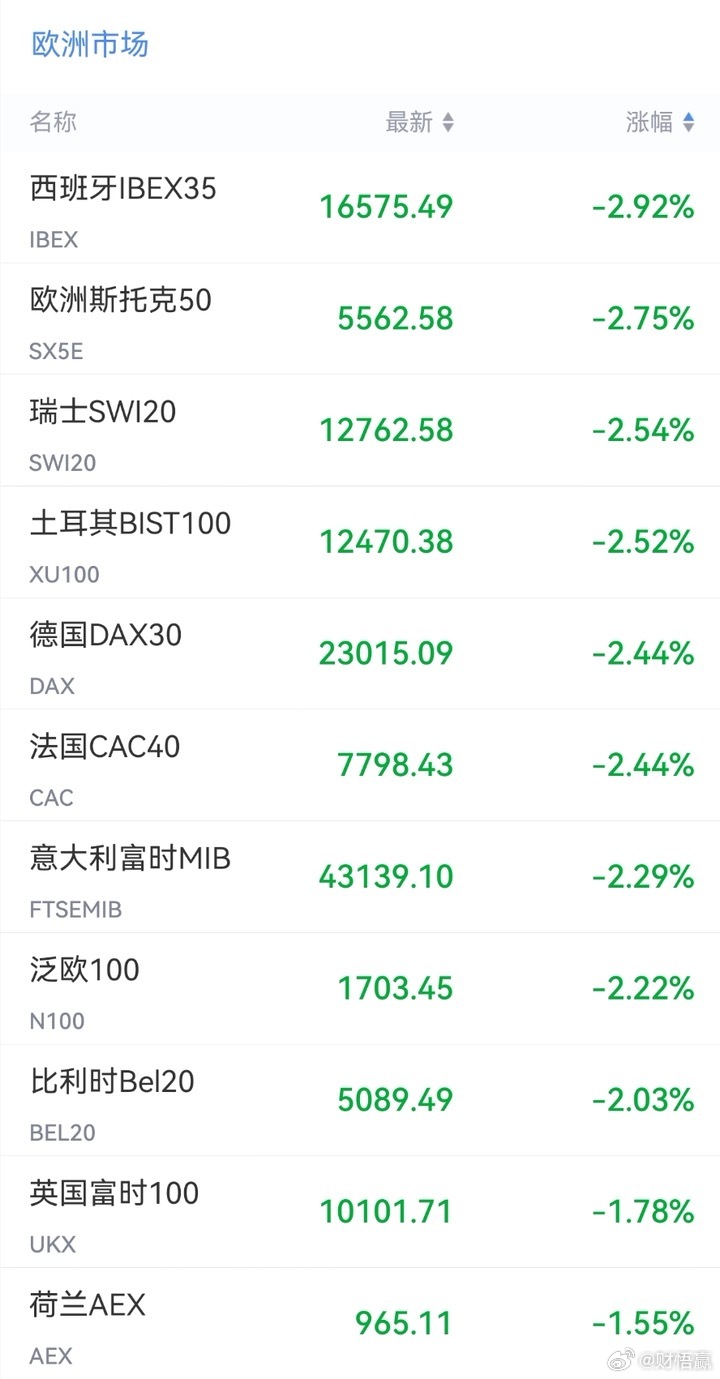Open the 意大利富时MIB row
The height and width of the screenshot is (1379, 720).
point(360,877)
